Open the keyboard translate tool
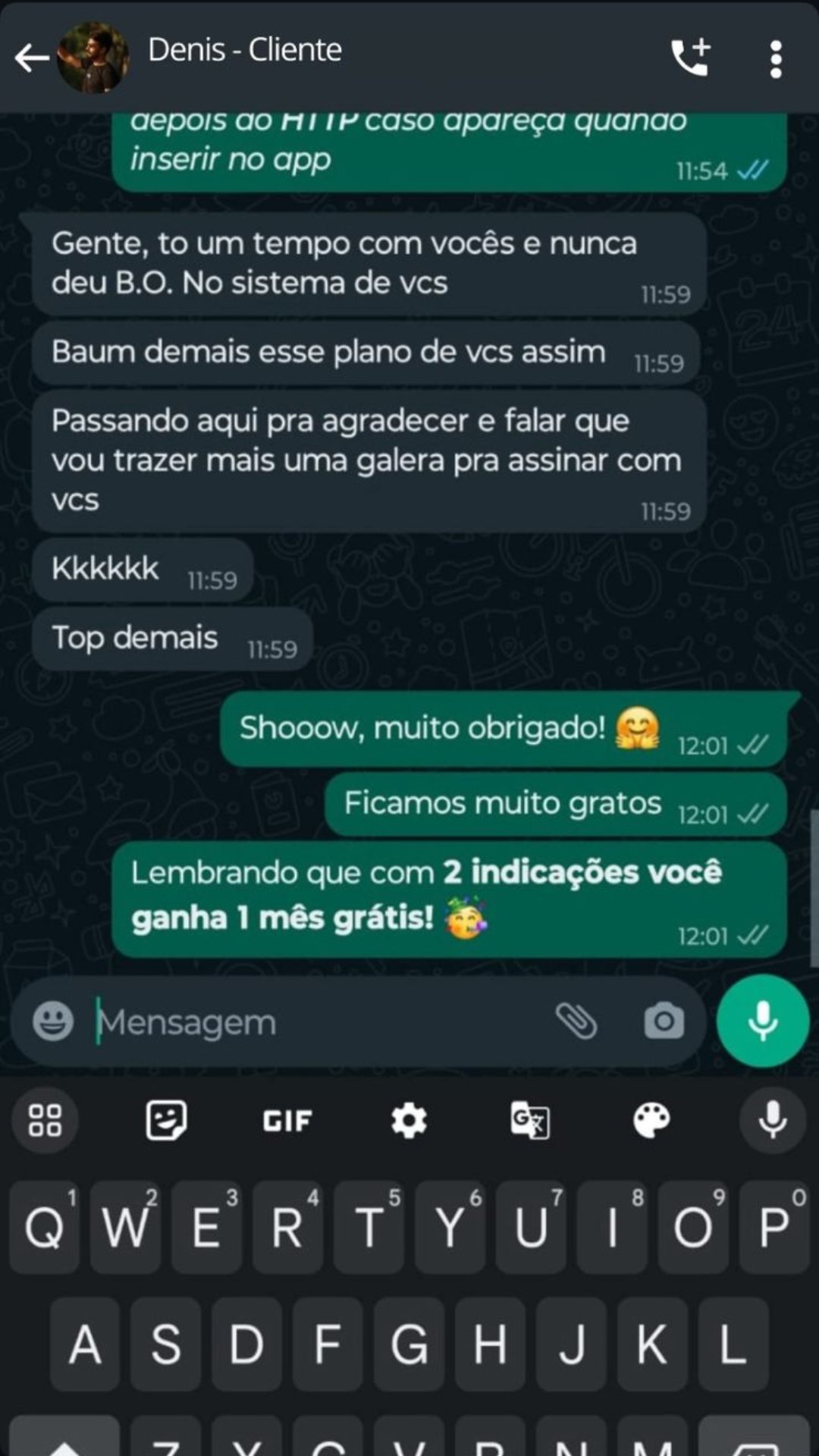The image size is (819, 1456). 530,1120
